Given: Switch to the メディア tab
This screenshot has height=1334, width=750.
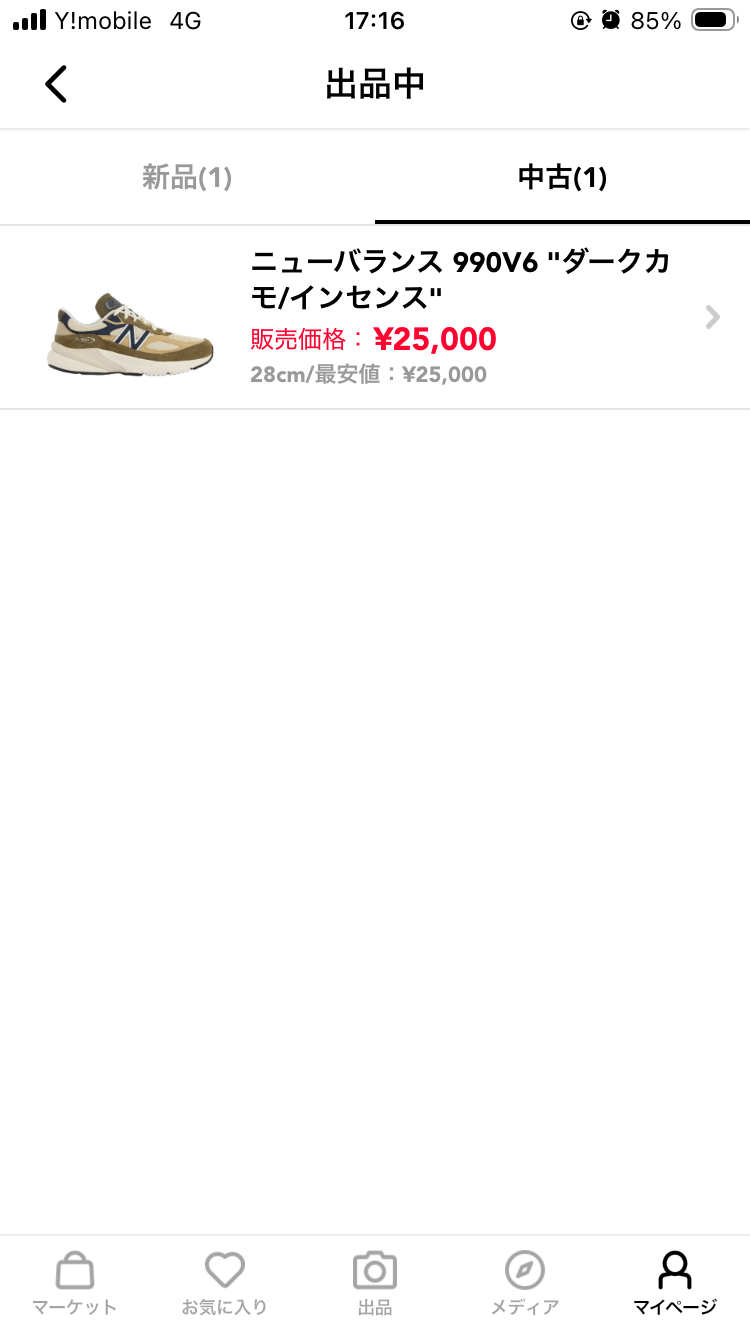Looking at the screenshot, I should point(525,1283).
